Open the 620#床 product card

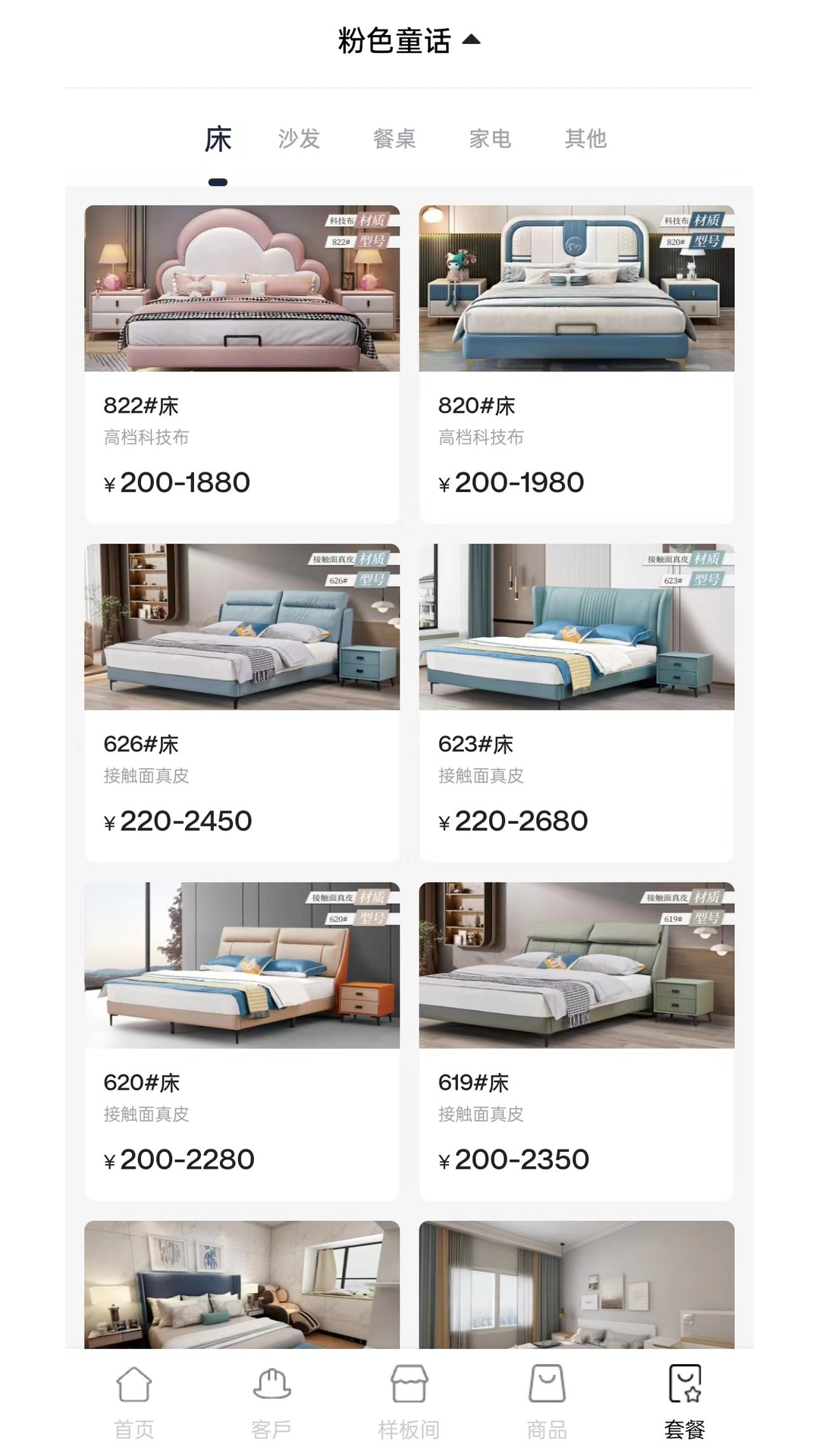click(x=242, y=1040)
